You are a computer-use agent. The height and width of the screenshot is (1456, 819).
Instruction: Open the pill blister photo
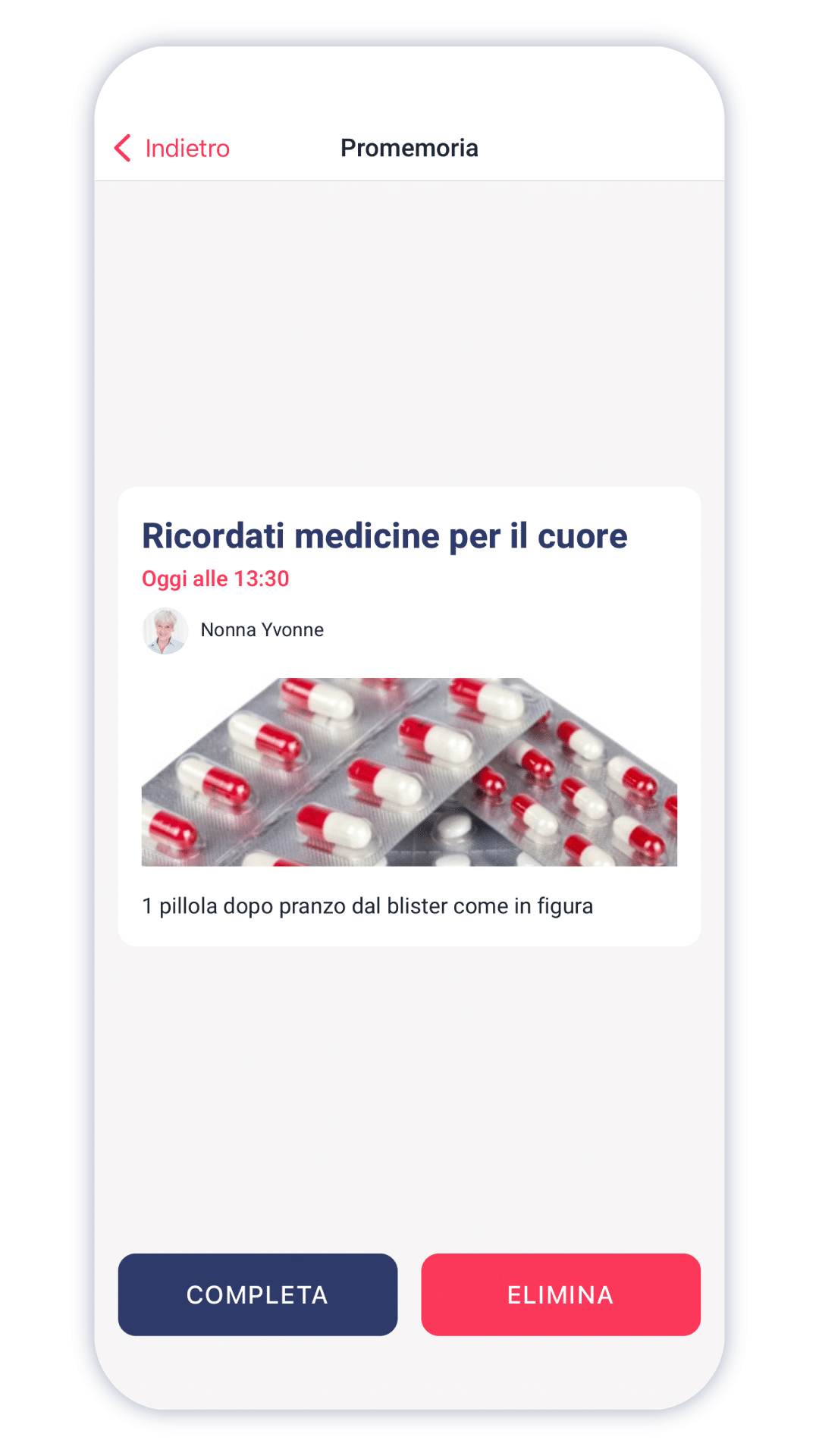pyautogui.click(x=409, y=772)
